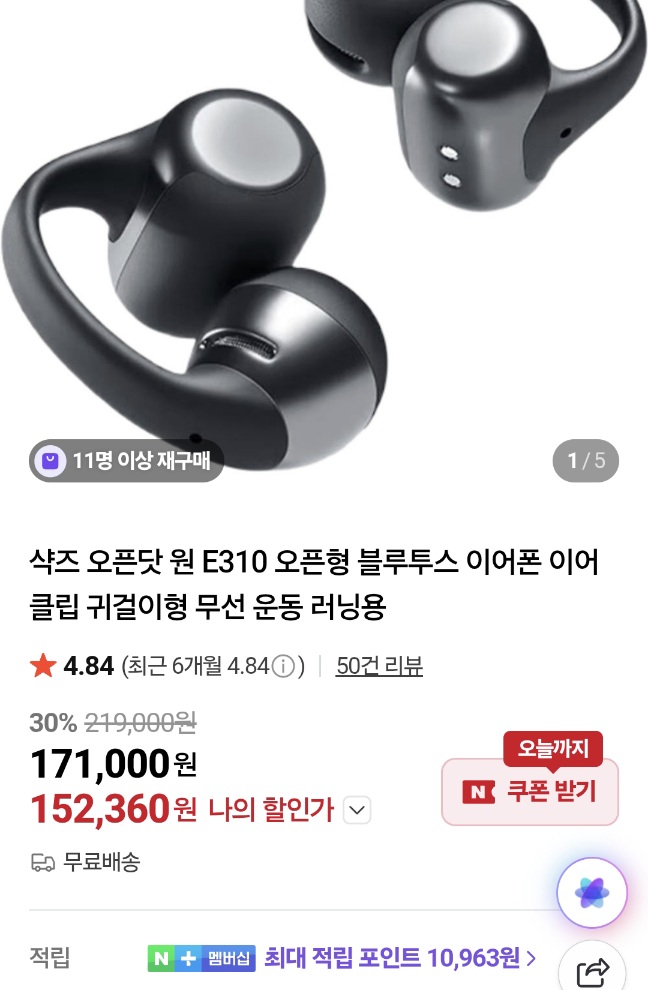Share this product
The height and width of the screenshot is (990, 648).
[x=594, y=970]
